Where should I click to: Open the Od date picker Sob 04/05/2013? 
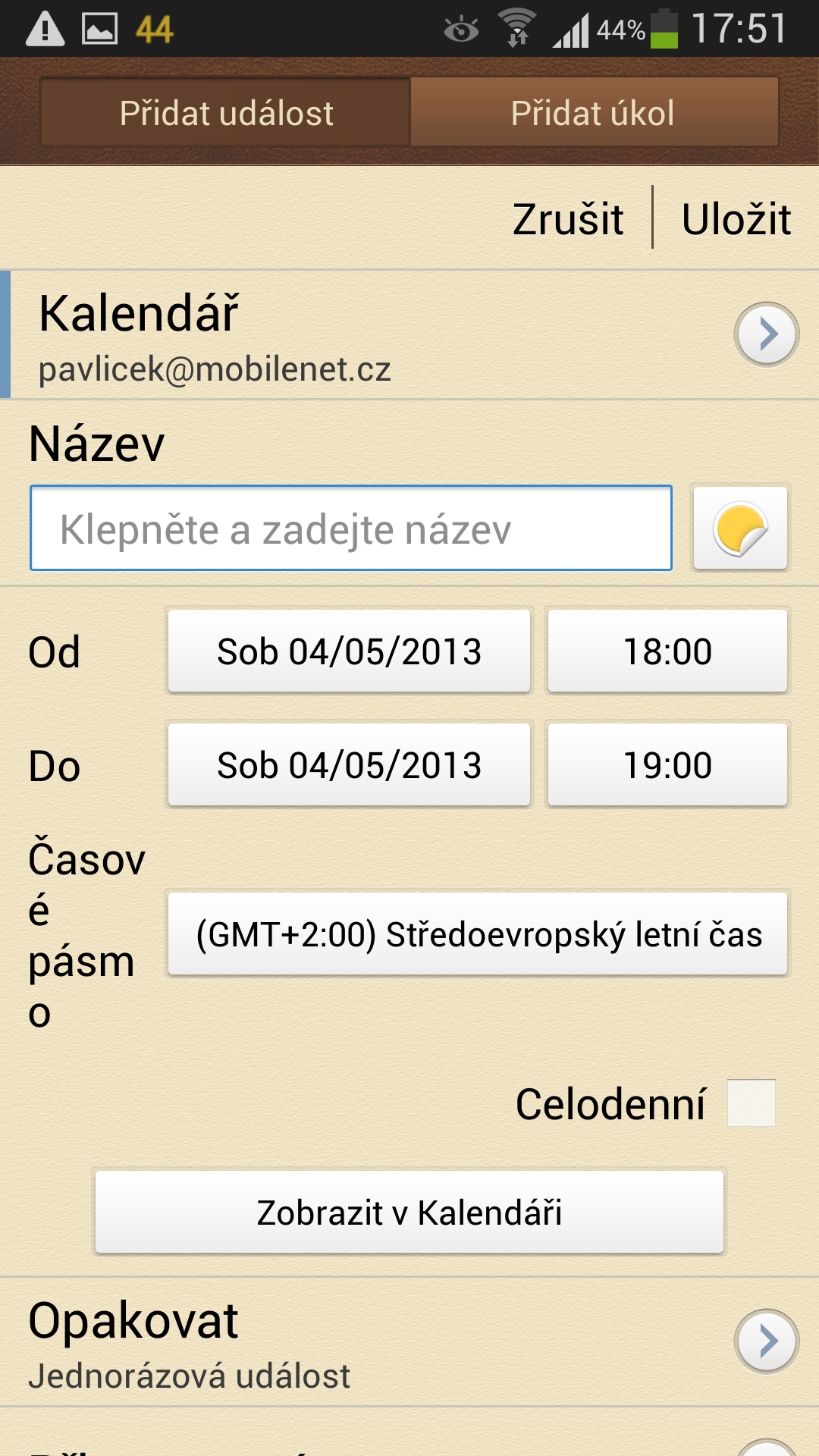pyautogui.click(x=348, y=651)
